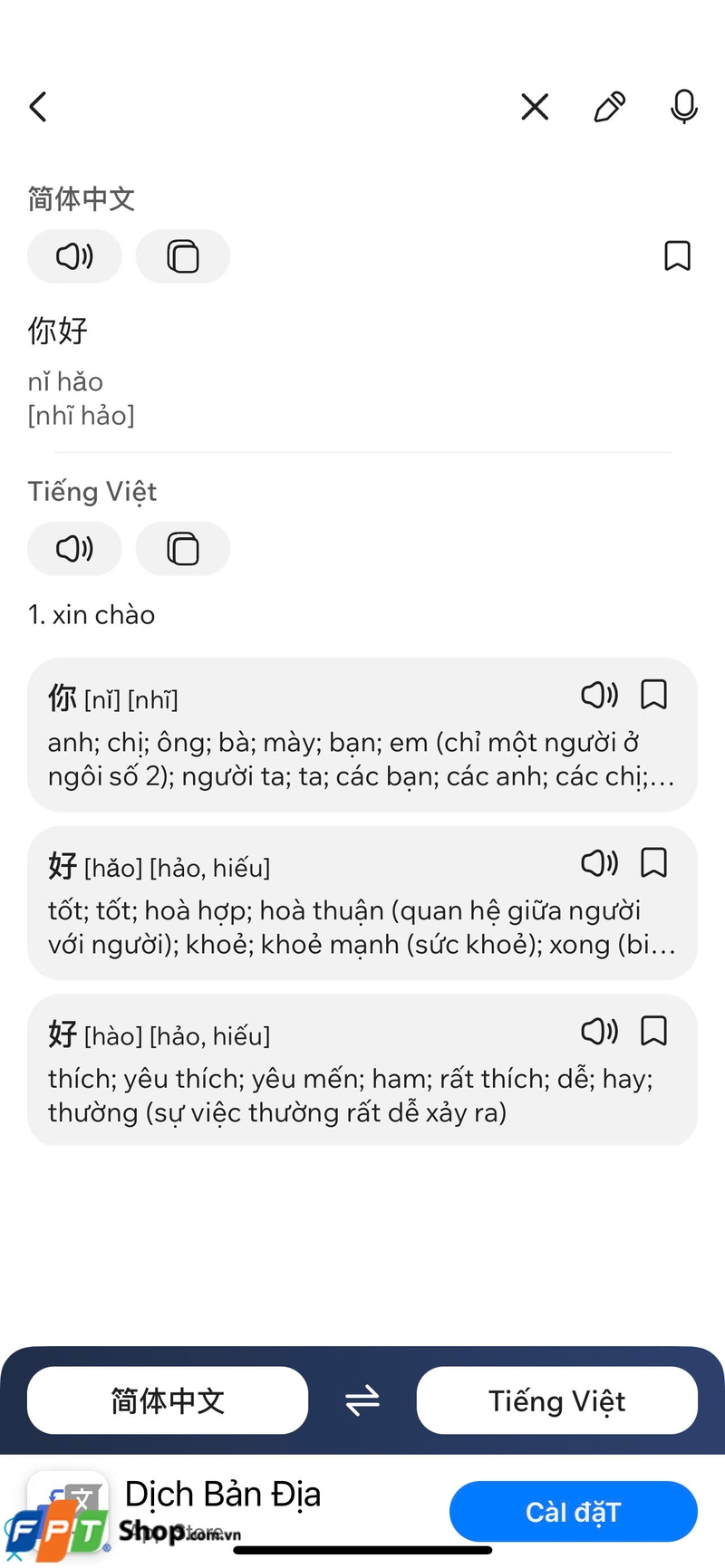The image size is (725, 1568).
Task: Play audio for the 你 dictionary entry
Action: tap(598, 695)
